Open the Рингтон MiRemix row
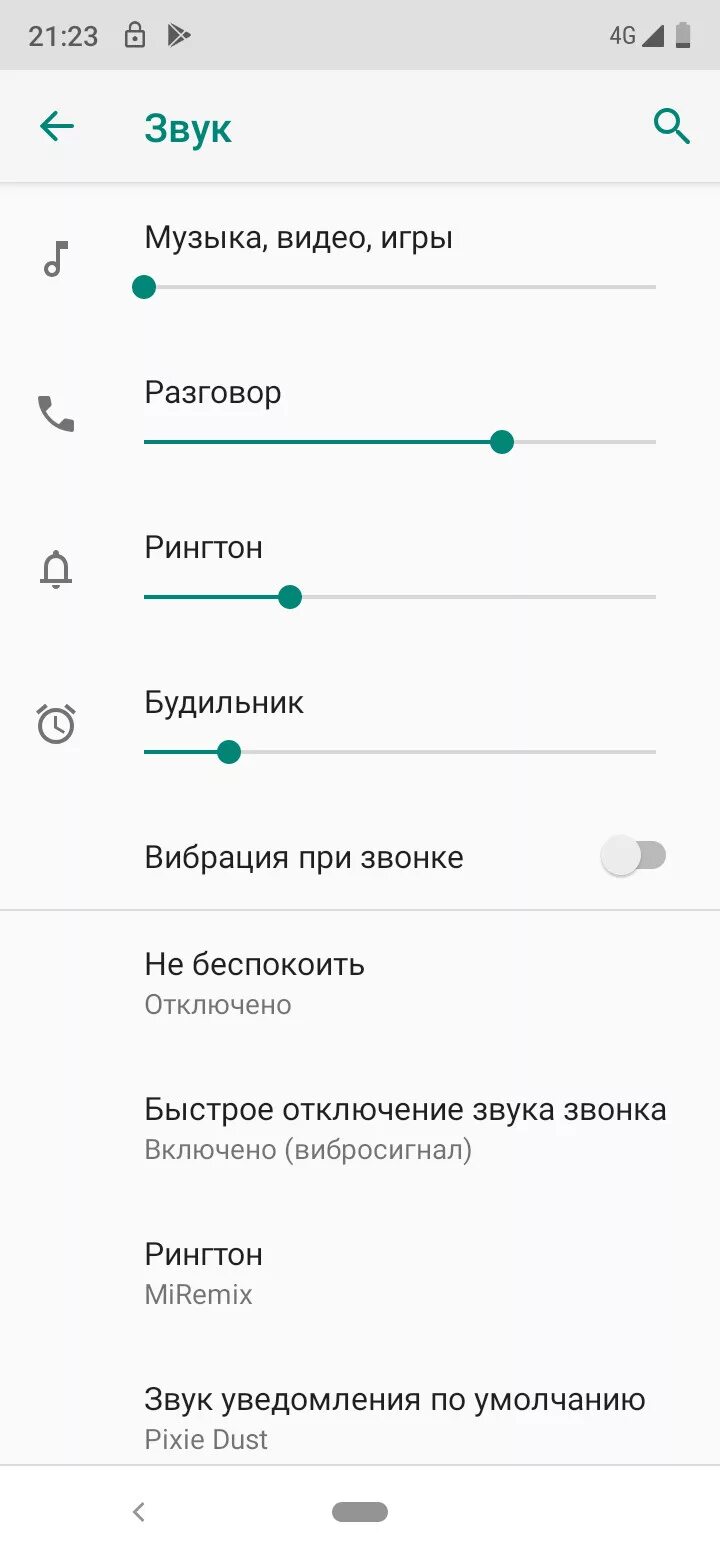 [x=360, y=1273]
